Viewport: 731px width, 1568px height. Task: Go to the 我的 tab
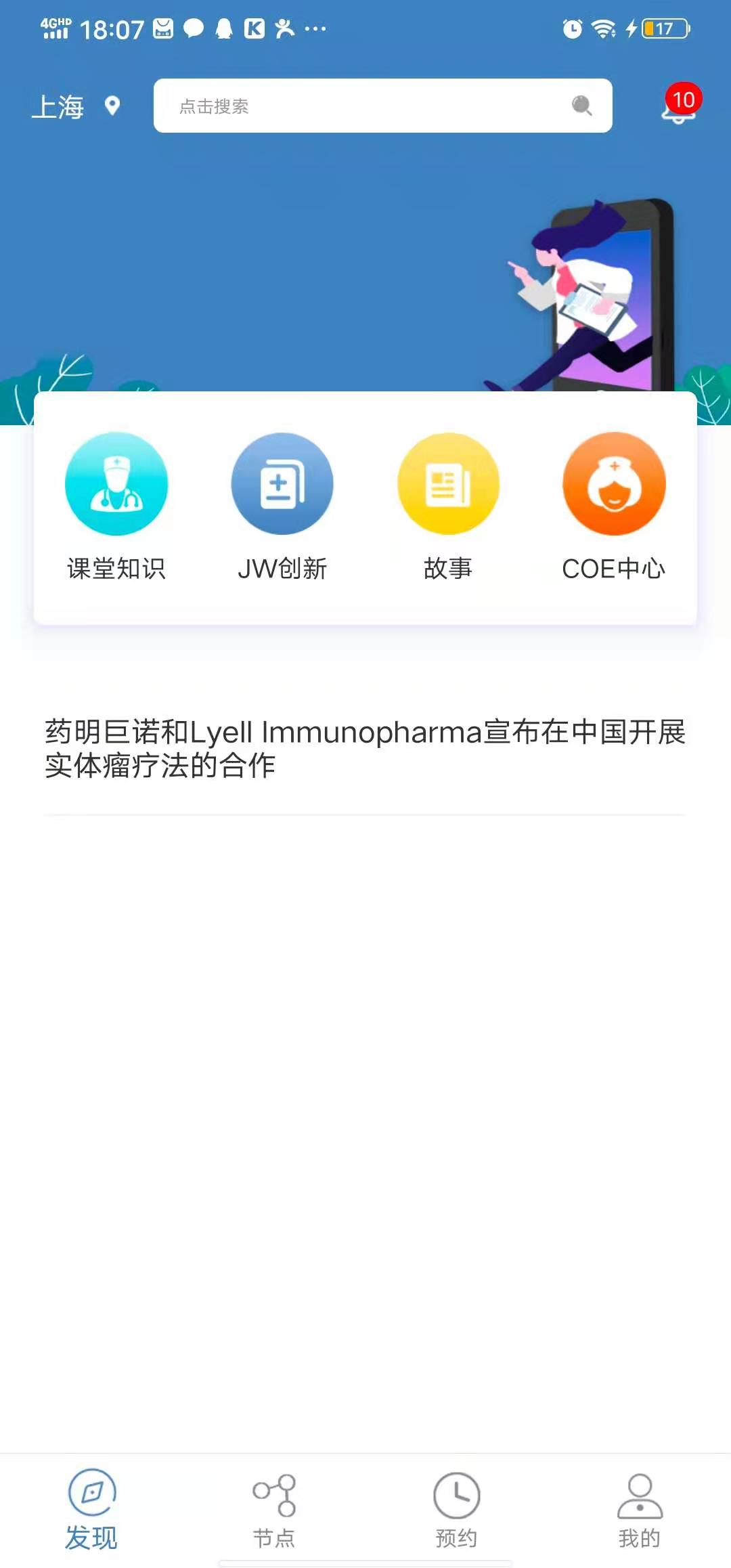tap(640, 1509)
